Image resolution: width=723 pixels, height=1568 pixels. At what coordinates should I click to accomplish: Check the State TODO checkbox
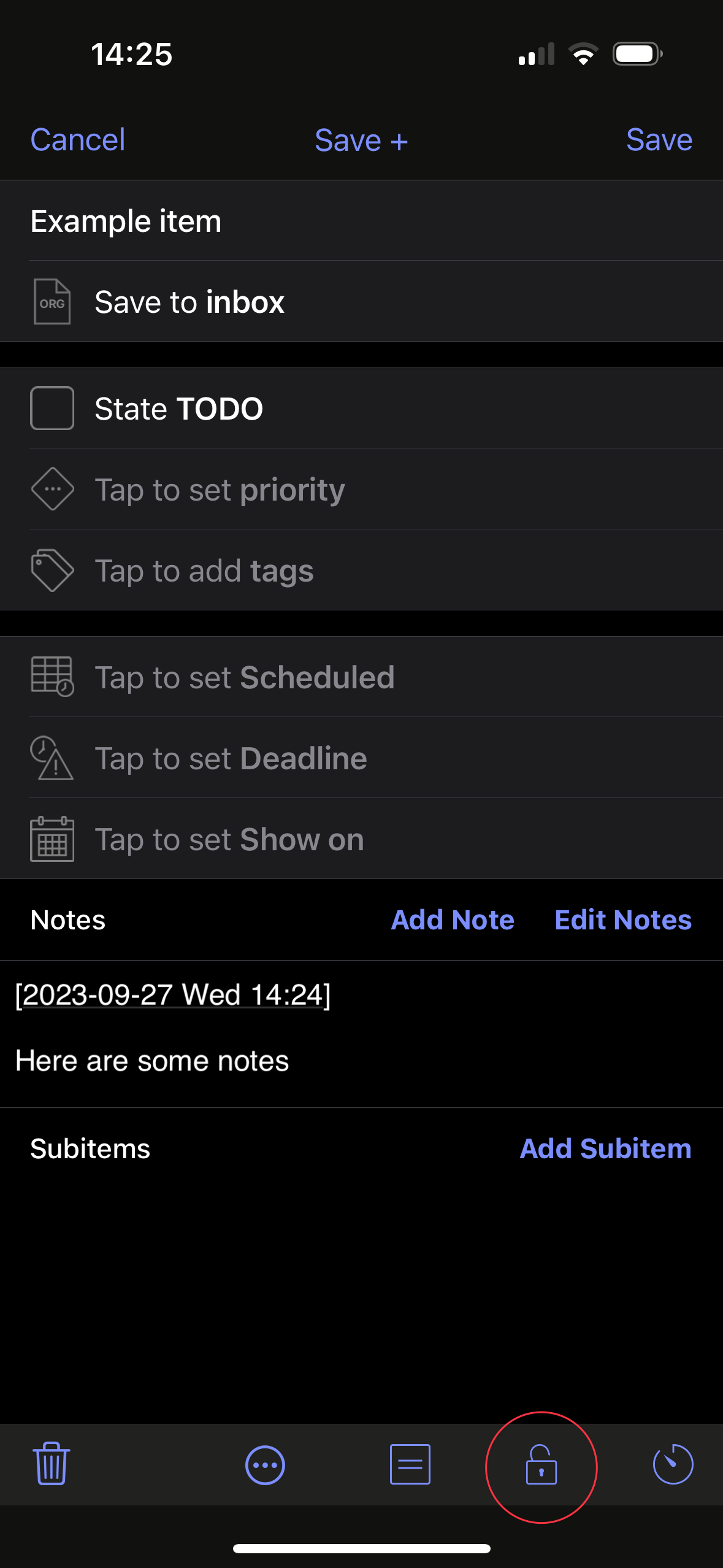(x=52, y=408)
